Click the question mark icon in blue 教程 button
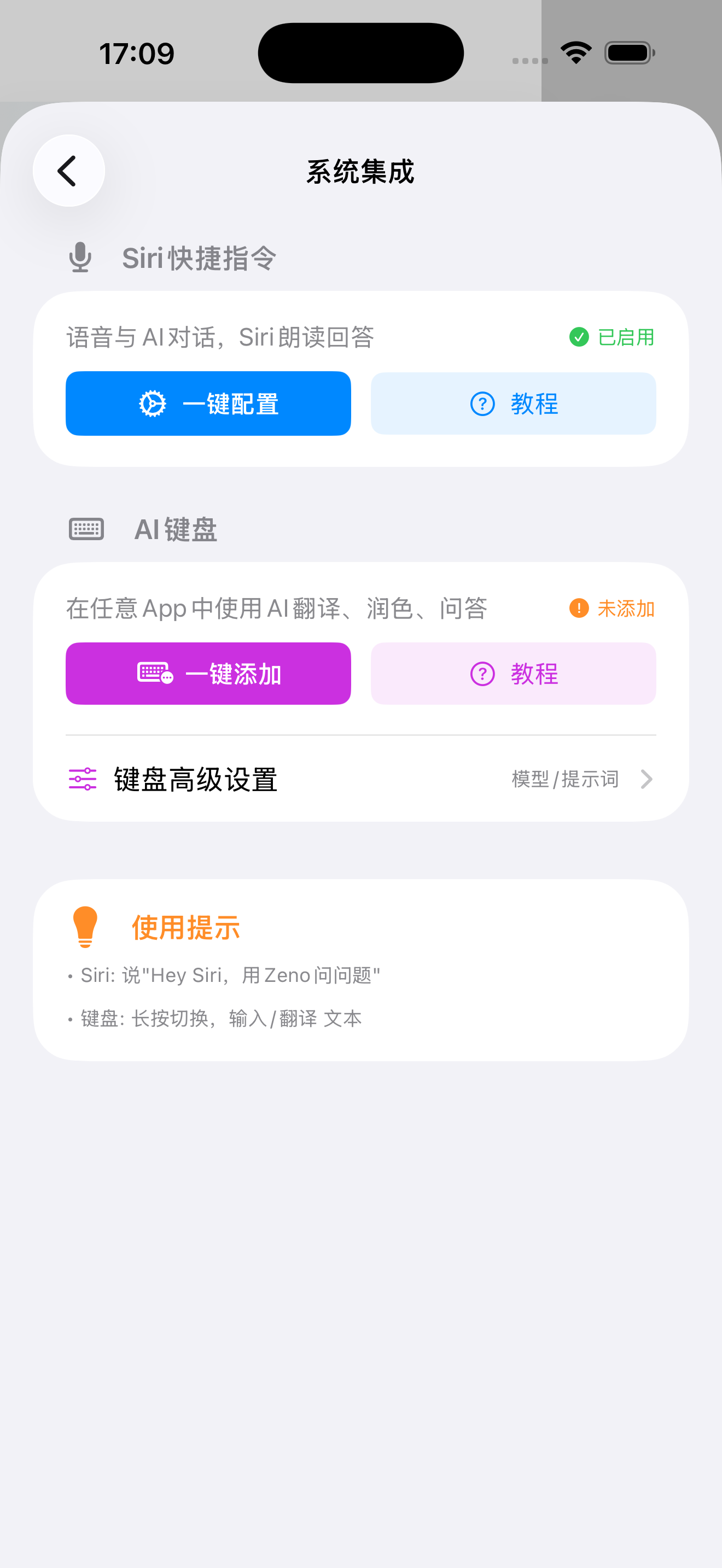 (481, 403)
